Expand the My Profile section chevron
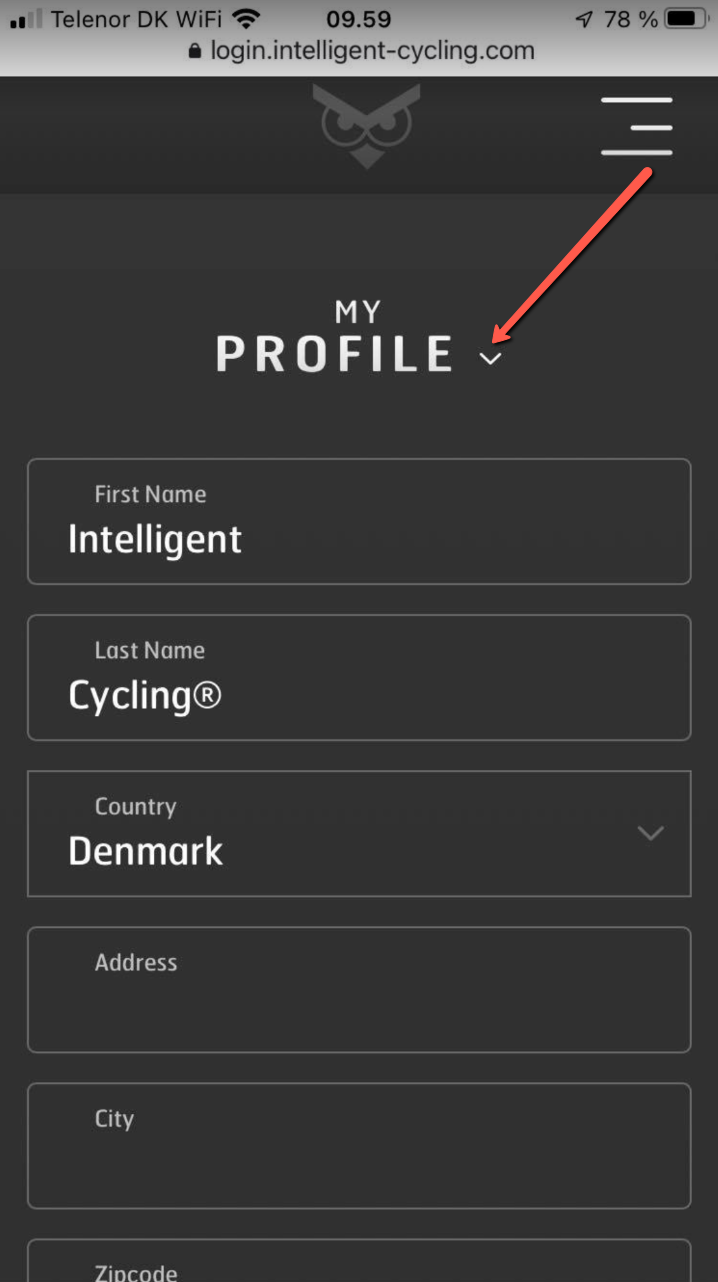The height and width of the screenshot is (1282, 718). tap(490, 358)
